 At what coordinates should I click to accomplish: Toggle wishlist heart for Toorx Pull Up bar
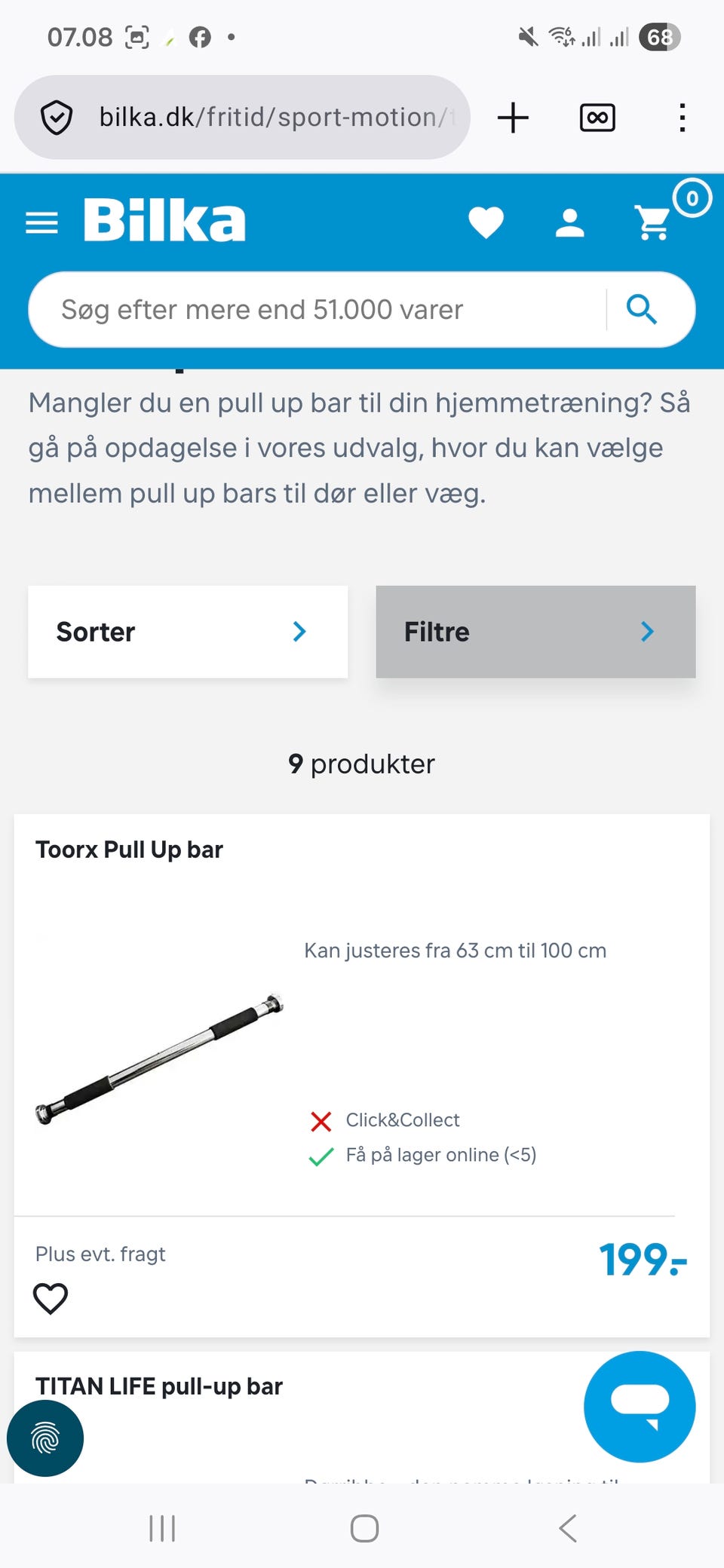click(50, 1298)
